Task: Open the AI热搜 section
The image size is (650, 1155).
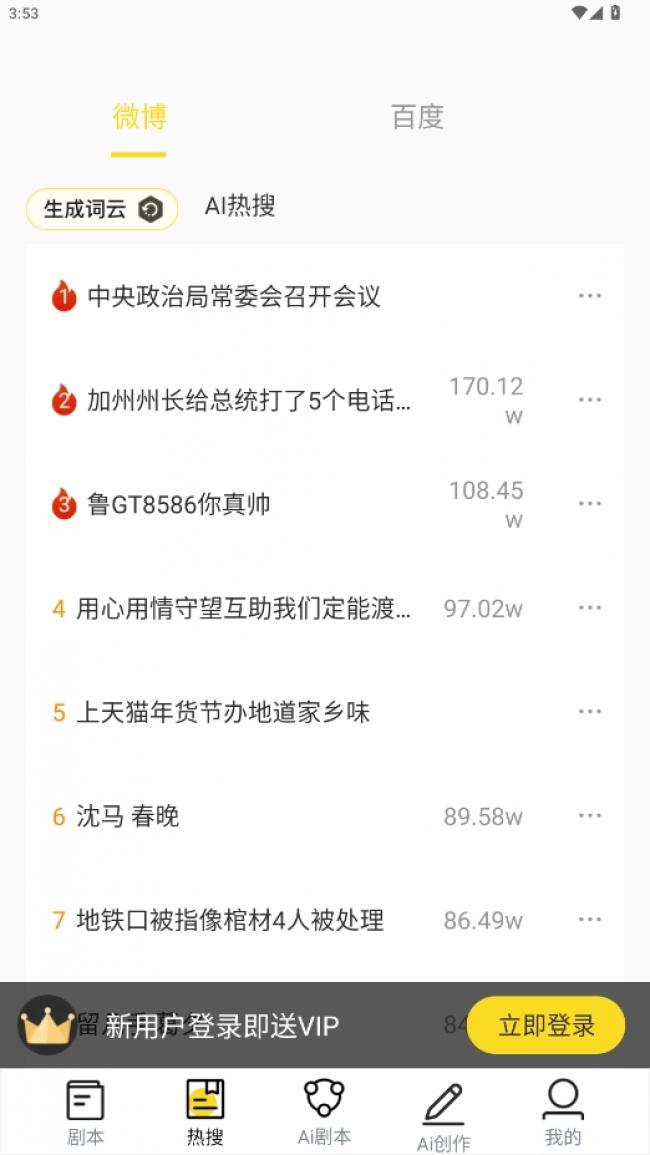Action: 240,206
